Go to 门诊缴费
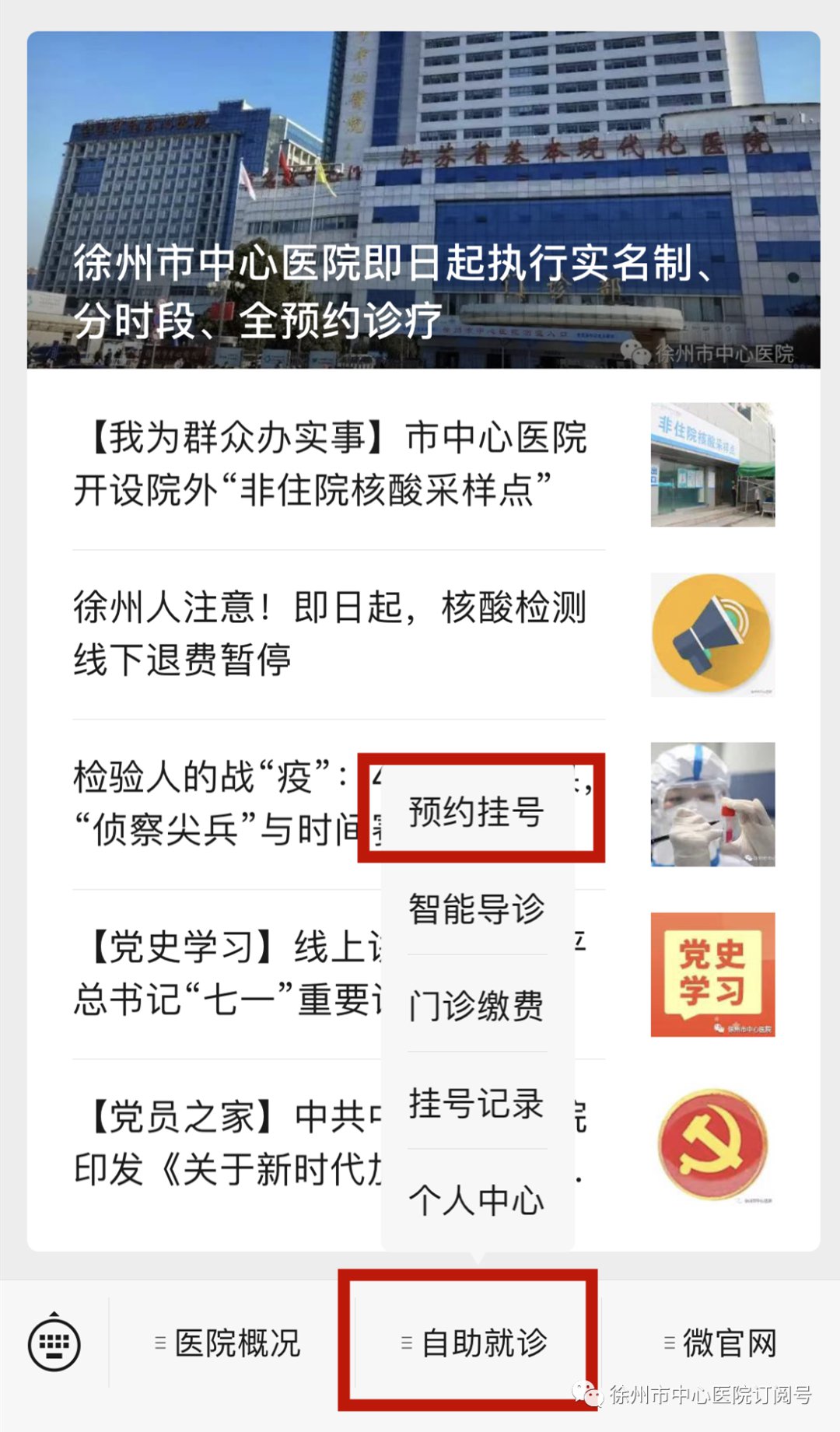840x1432 pixels. tap(476, 1006)
